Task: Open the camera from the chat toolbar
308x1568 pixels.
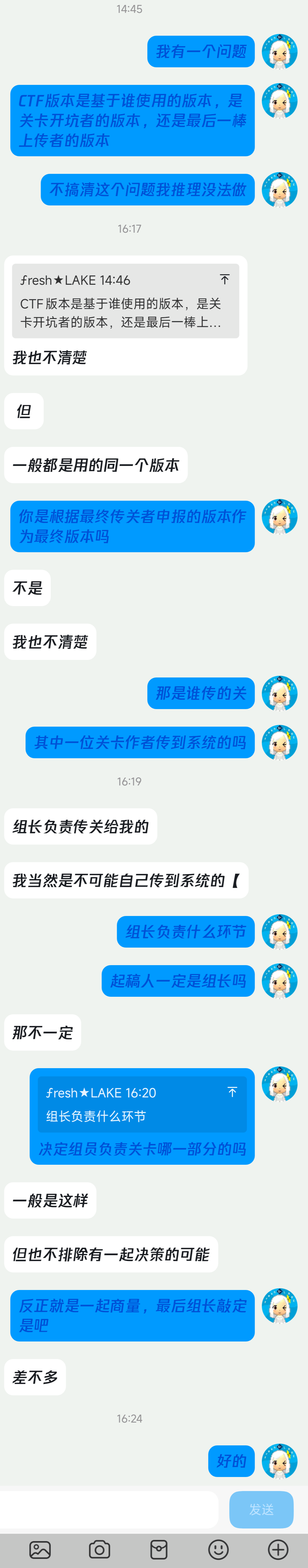Action: (99, 1549)
